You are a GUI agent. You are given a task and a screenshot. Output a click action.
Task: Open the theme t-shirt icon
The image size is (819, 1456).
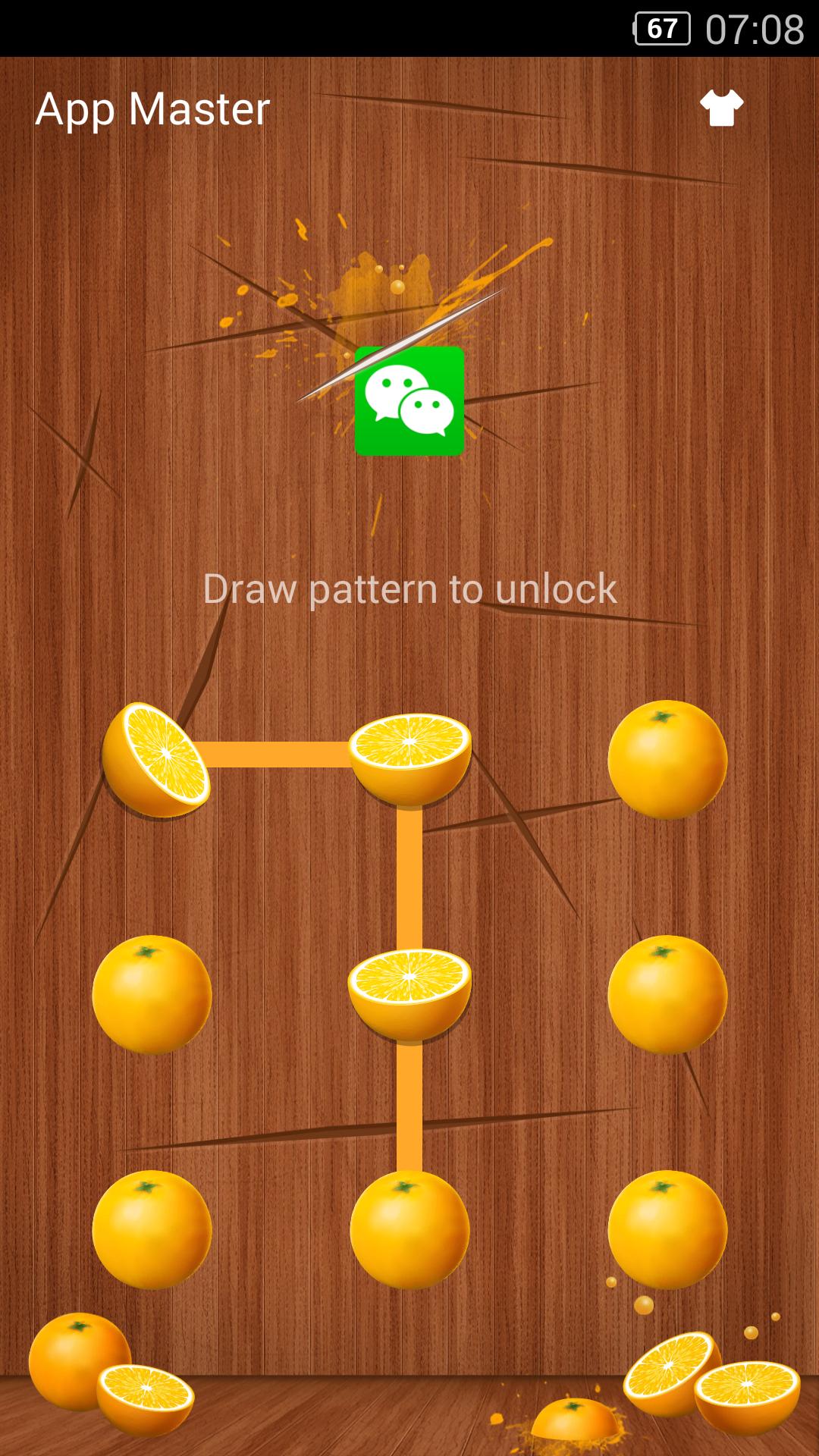tap(721, 108)
